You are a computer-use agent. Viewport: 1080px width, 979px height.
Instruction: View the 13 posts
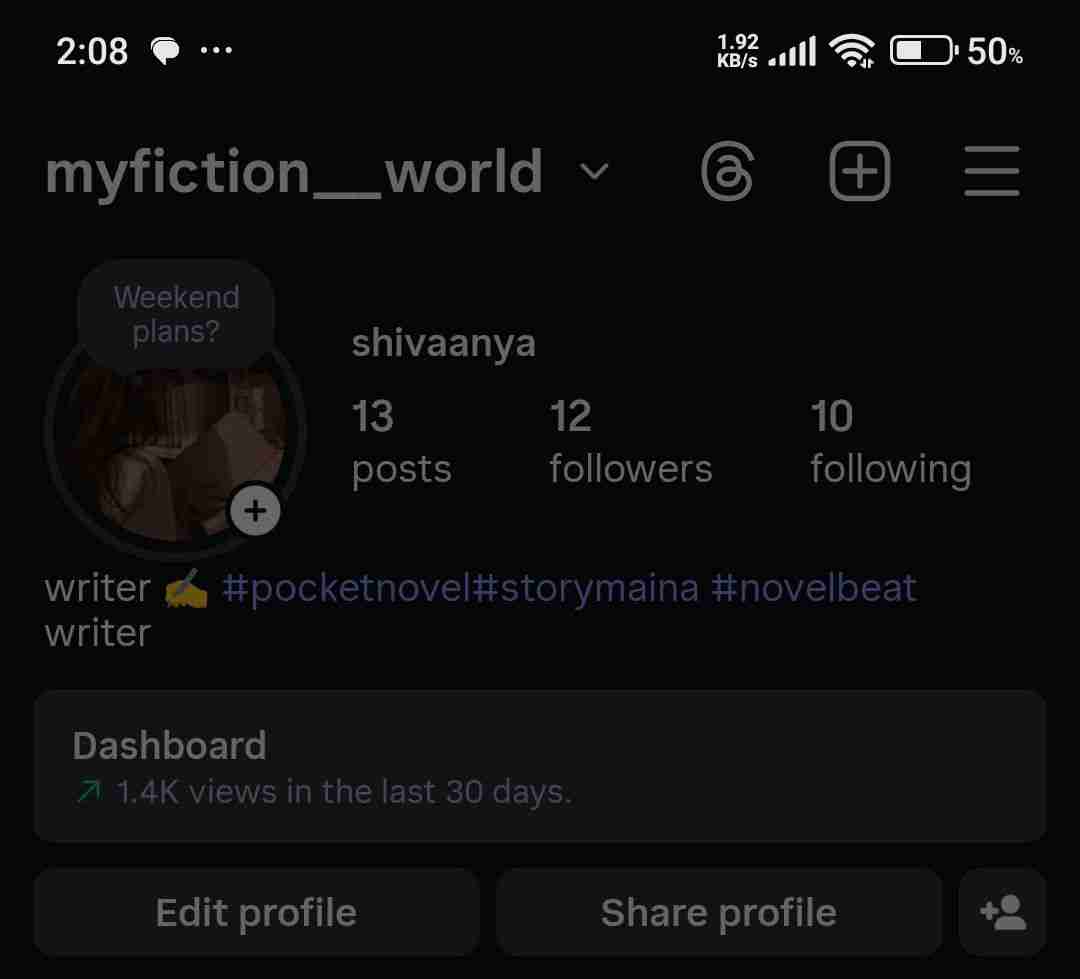tap(401, 441)
